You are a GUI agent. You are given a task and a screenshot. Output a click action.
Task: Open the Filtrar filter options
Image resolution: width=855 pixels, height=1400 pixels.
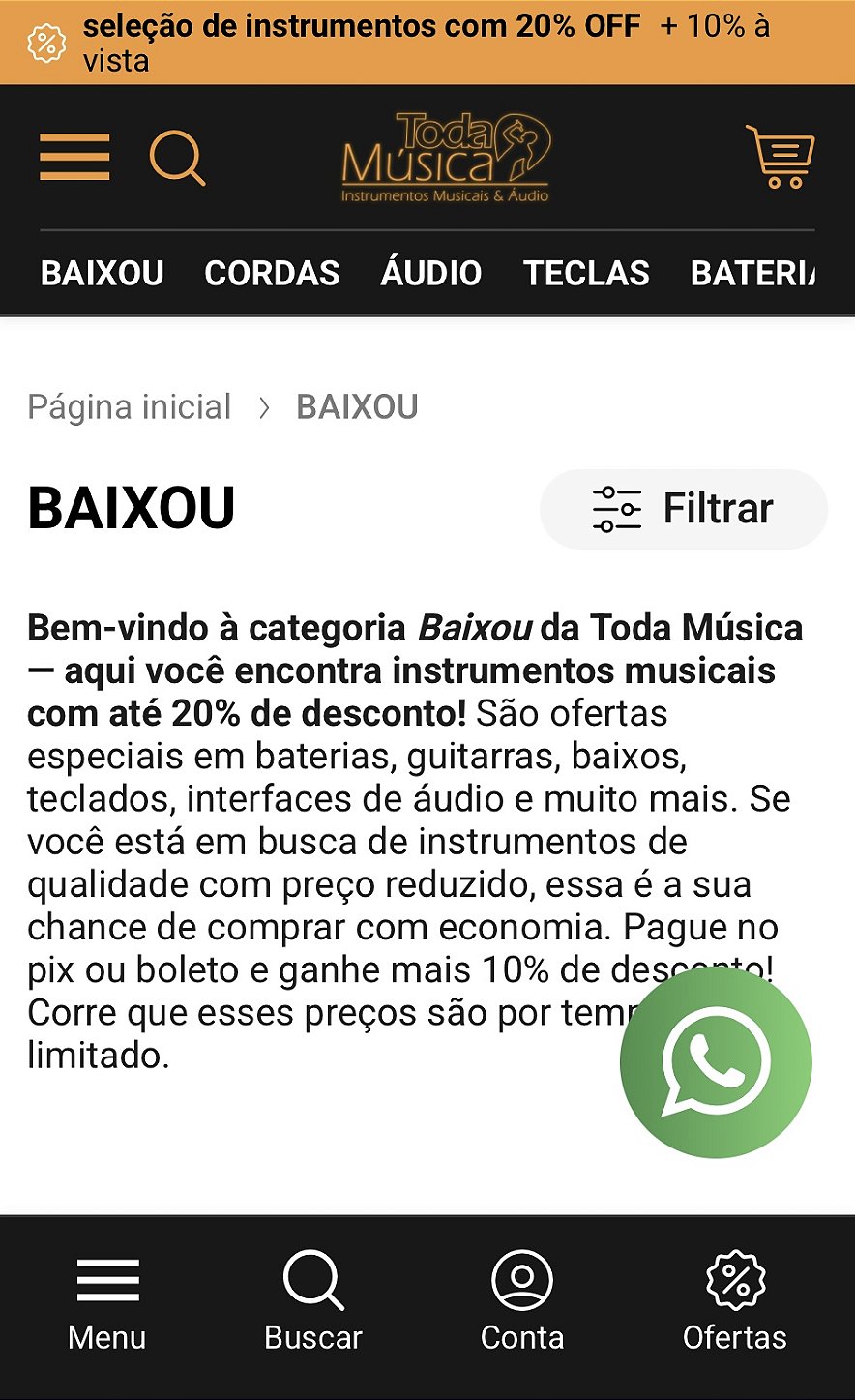684,509
